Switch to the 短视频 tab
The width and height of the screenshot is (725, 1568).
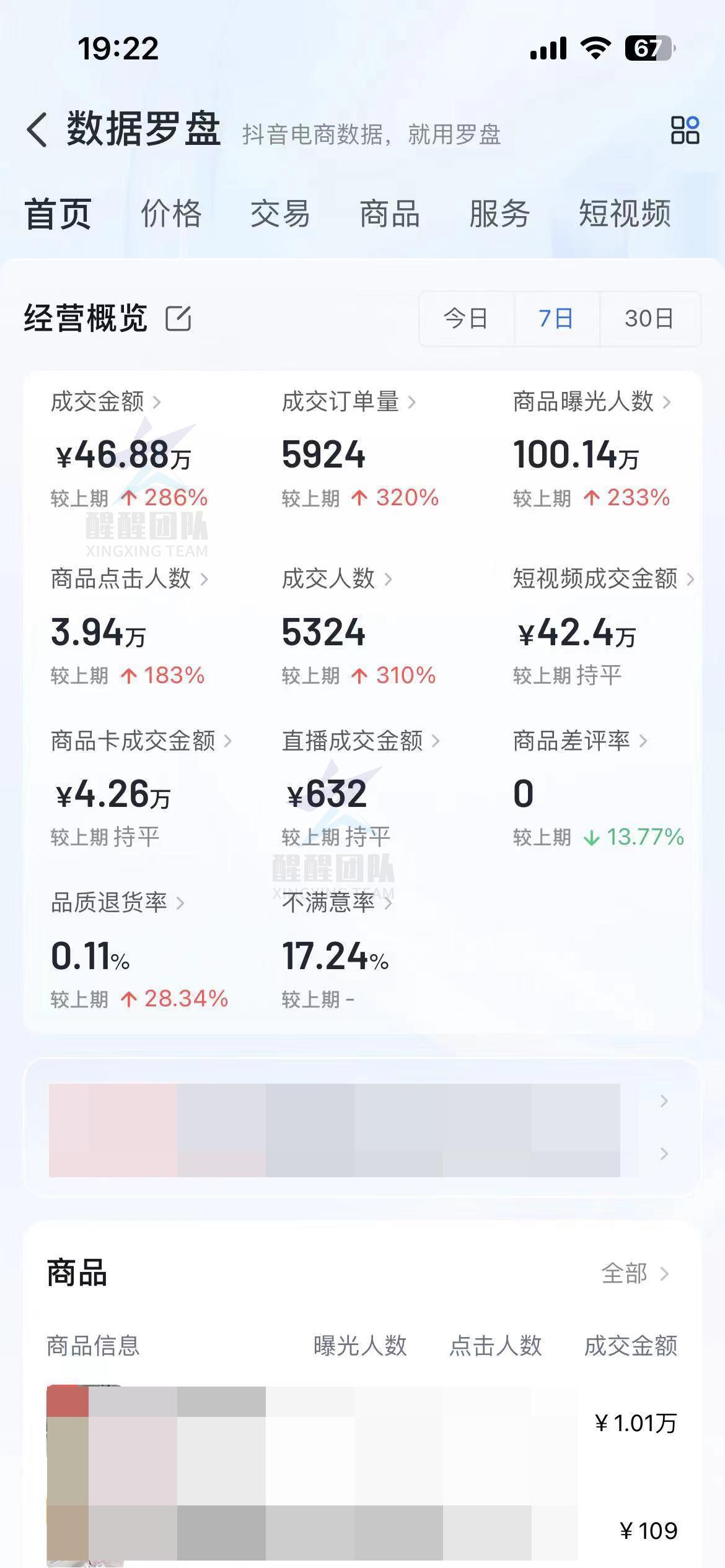click(x=625, y=214)
